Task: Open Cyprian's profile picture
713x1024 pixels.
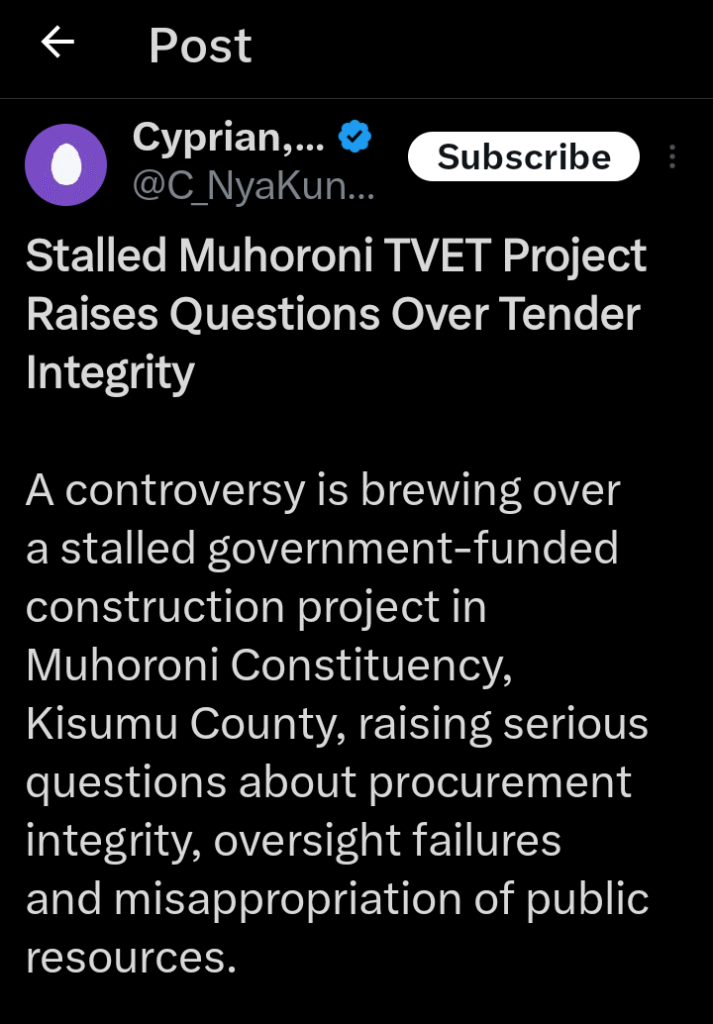Action: tap(65, 165)
